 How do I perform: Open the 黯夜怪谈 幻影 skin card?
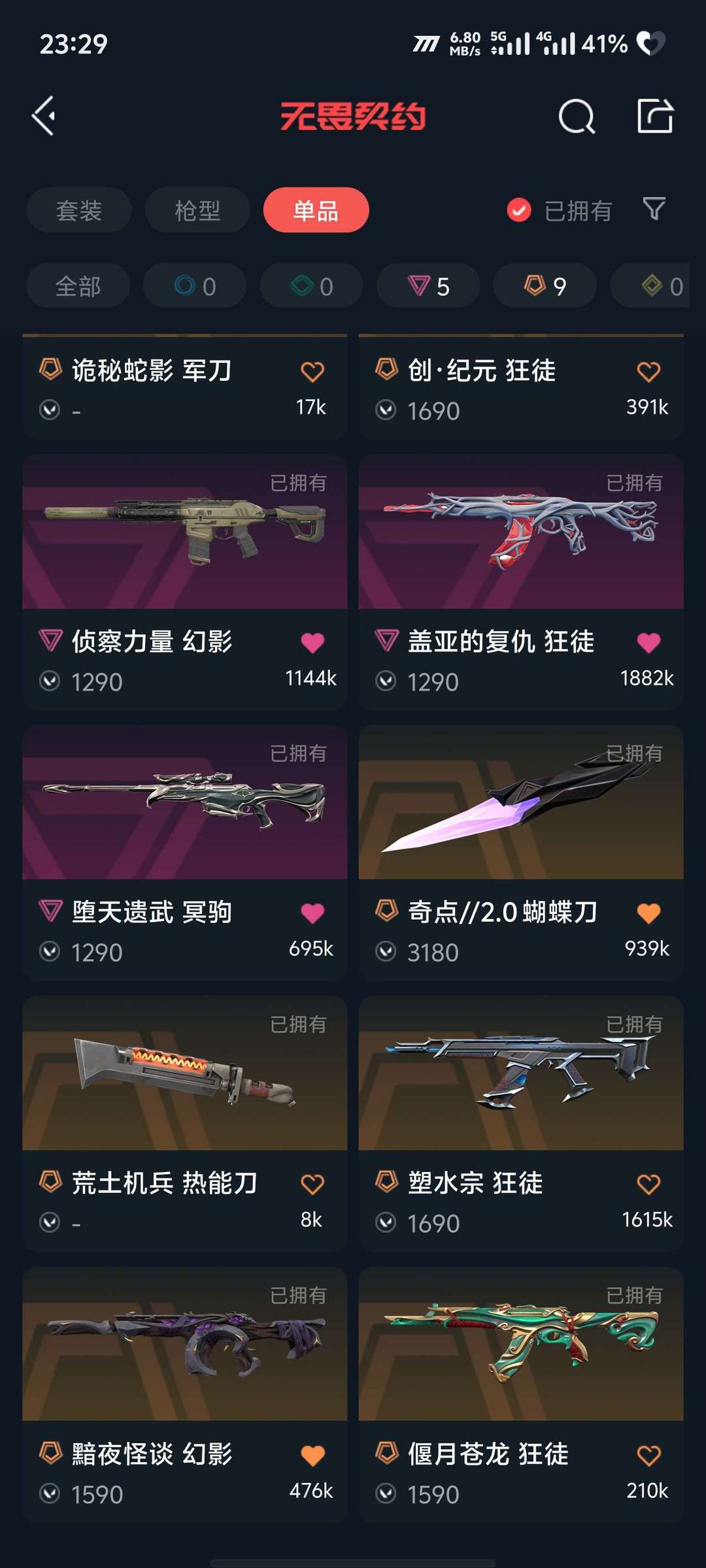[185, 1395]
